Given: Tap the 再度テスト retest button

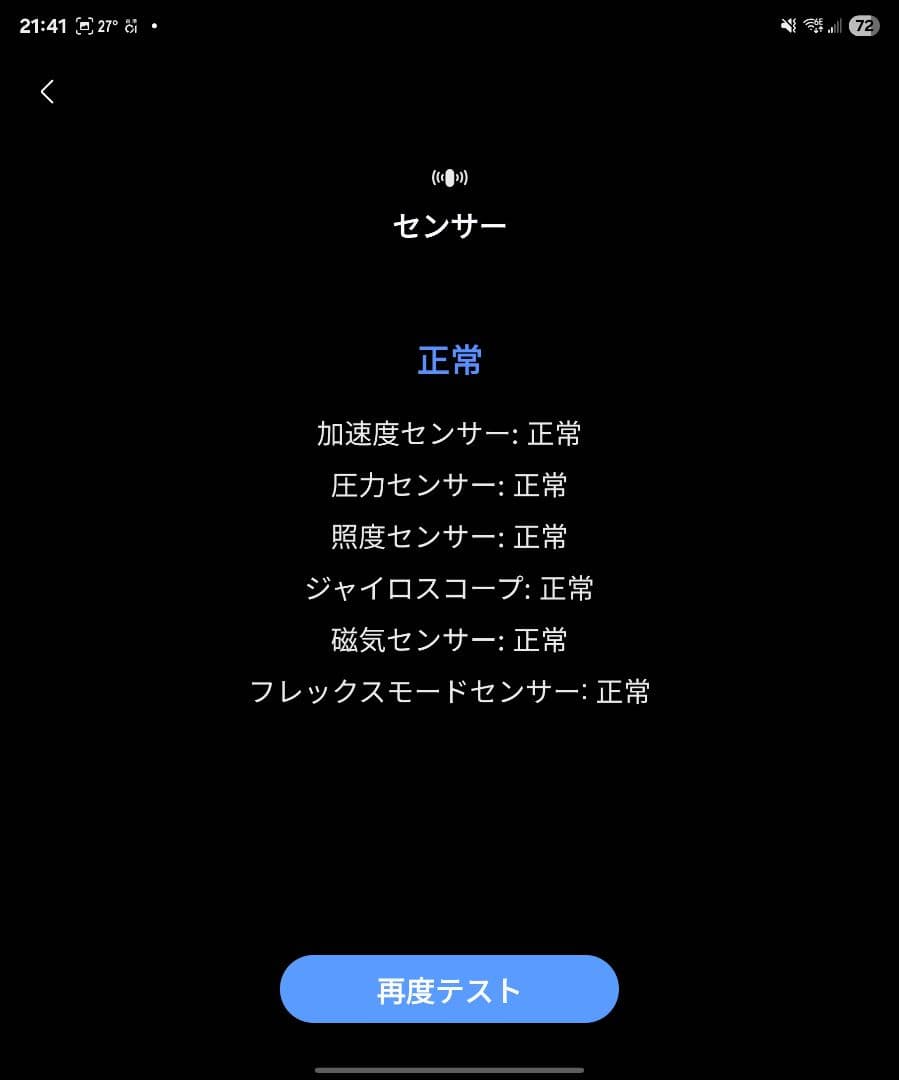Looking at the screenshot, I should pos(449,989).
